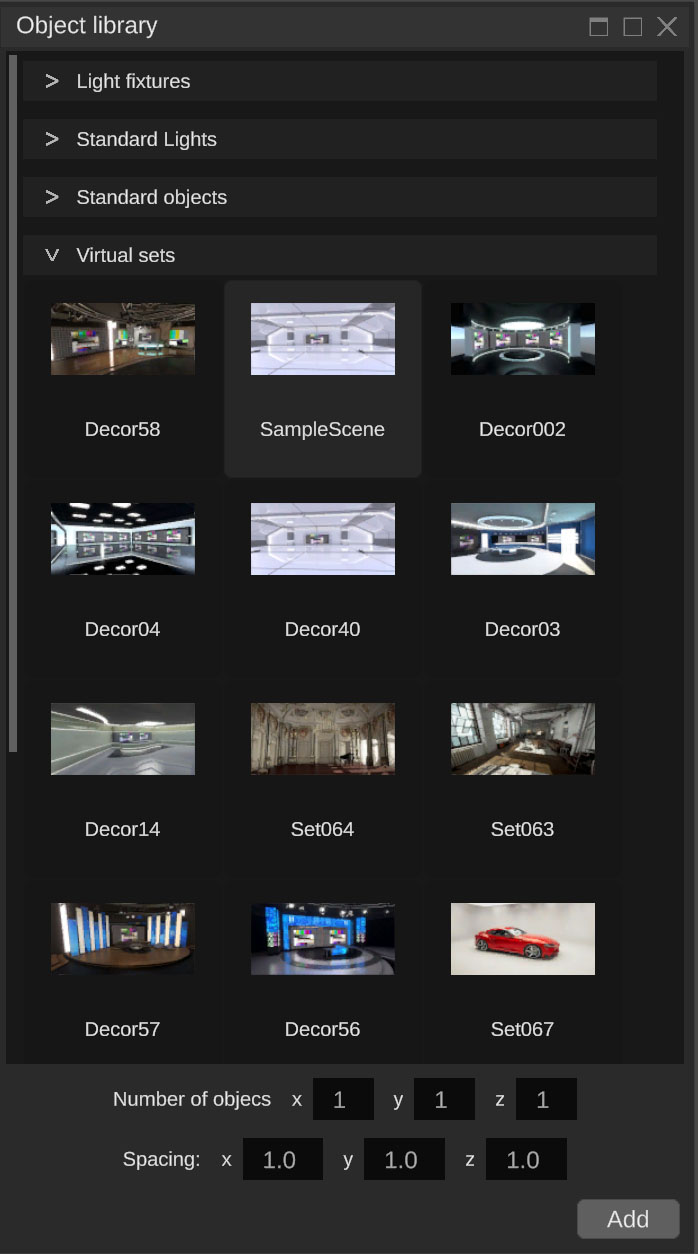Tap the Number of objects x field

point(343,1099)
